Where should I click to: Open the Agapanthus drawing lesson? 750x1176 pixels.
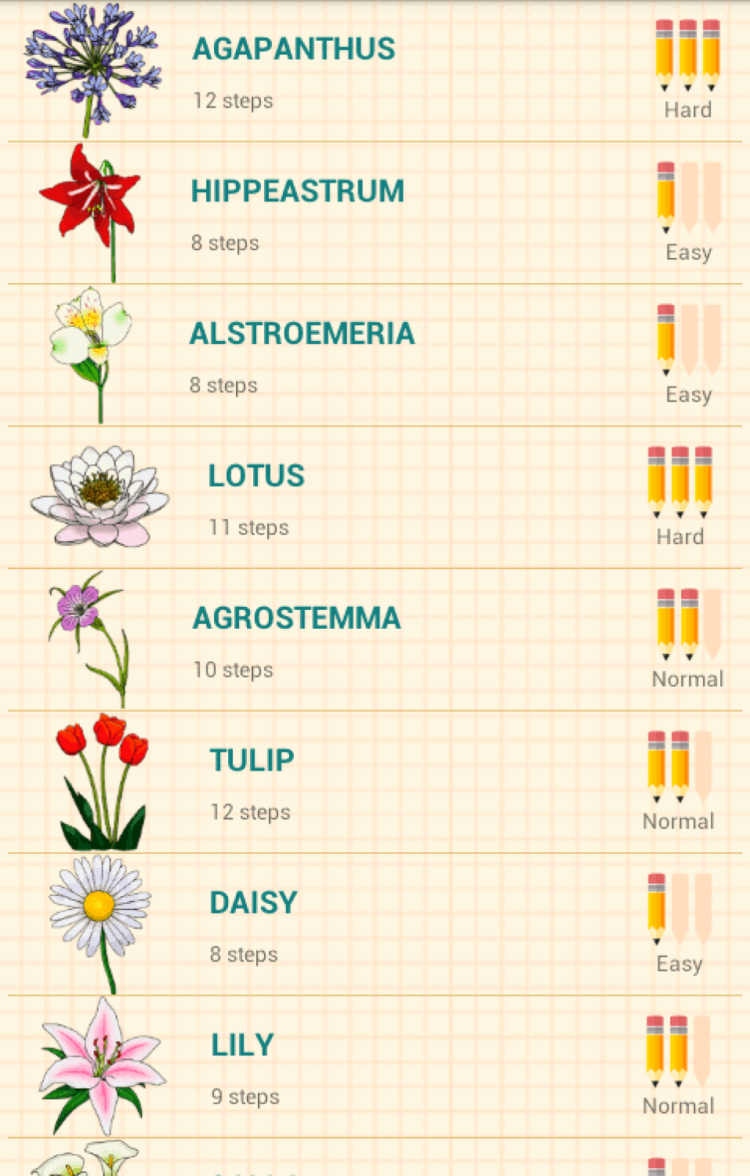tap(294, 49)
